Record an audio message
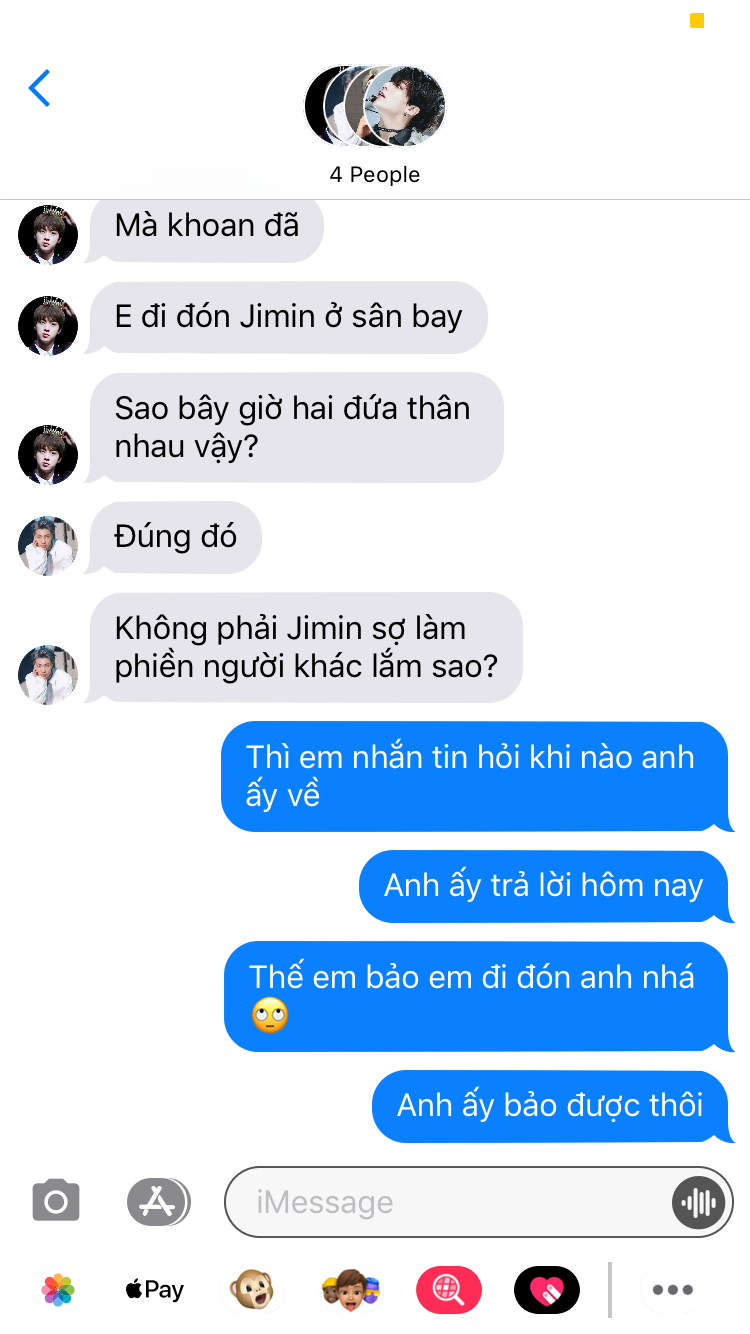 [697, 1202]
